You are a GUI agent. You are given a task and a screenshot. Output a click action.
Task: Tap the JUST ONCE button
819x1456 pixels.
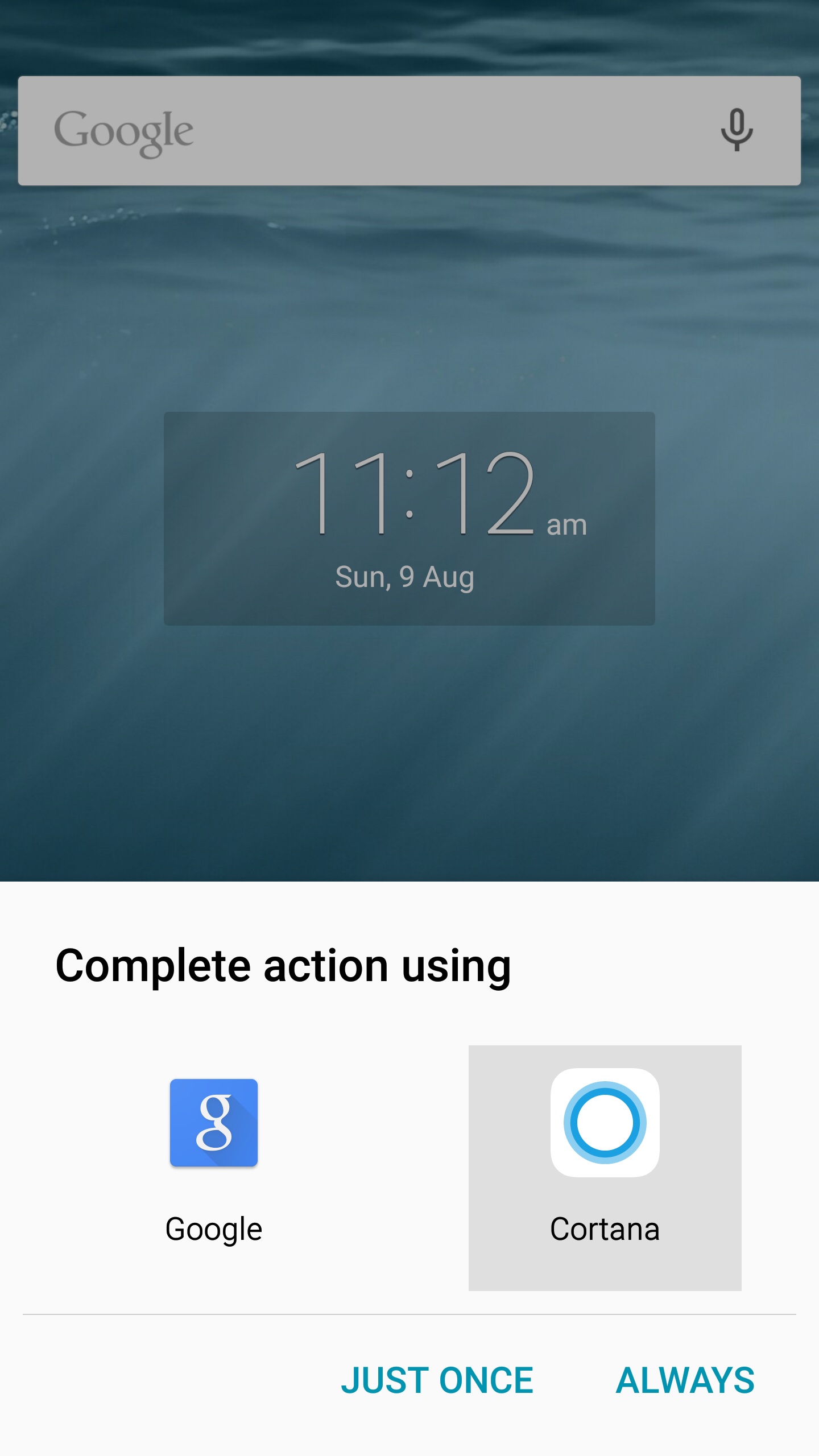coord(437,1380)
